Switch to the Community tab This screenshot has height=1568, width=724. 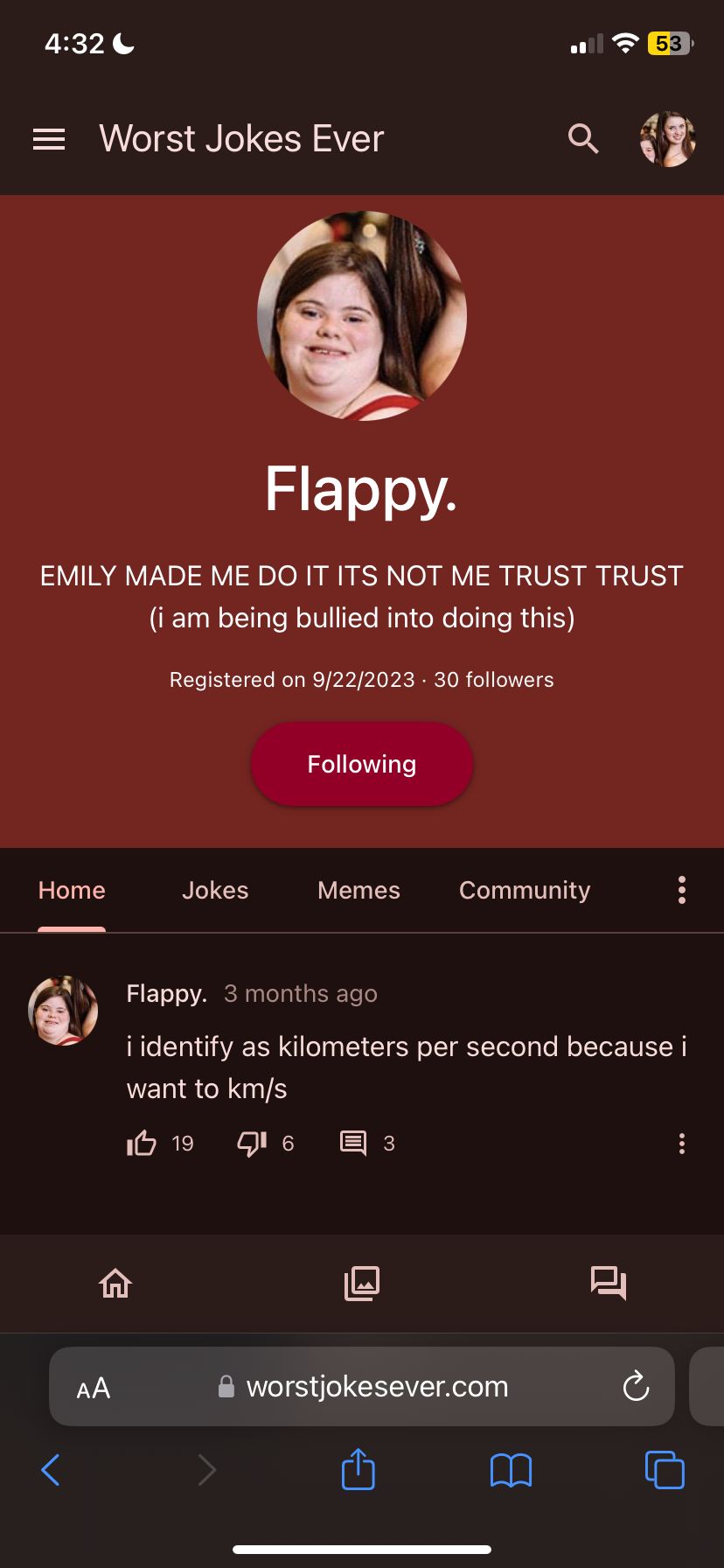click(x=525, y=890)
